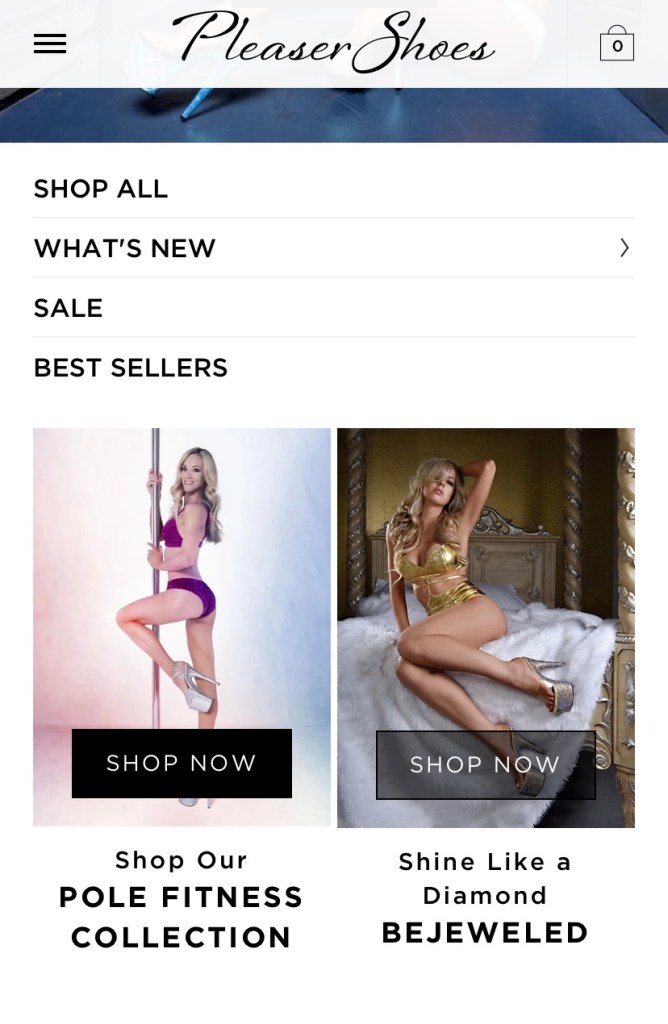668x1024 pixels.
Task: Open Best Sellers list
Action: click(x=131, y=368)
